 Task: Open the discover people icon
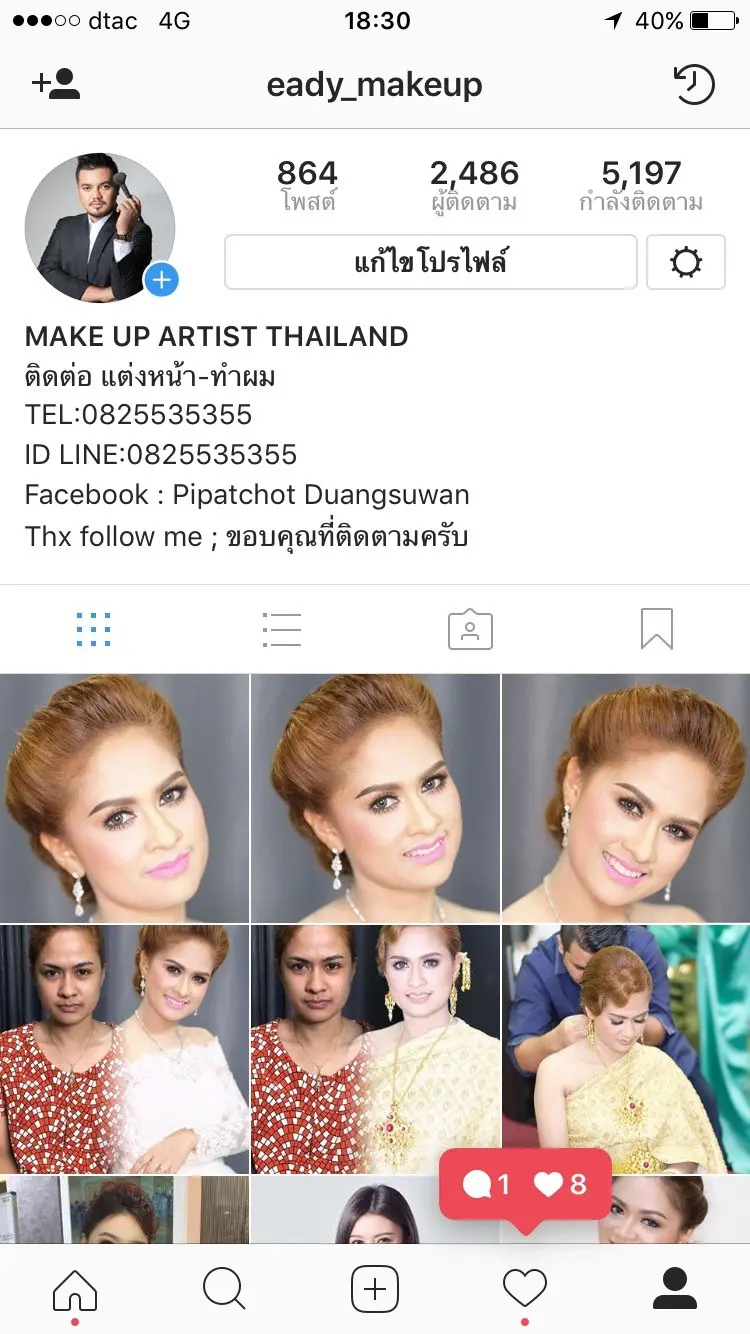57,85
